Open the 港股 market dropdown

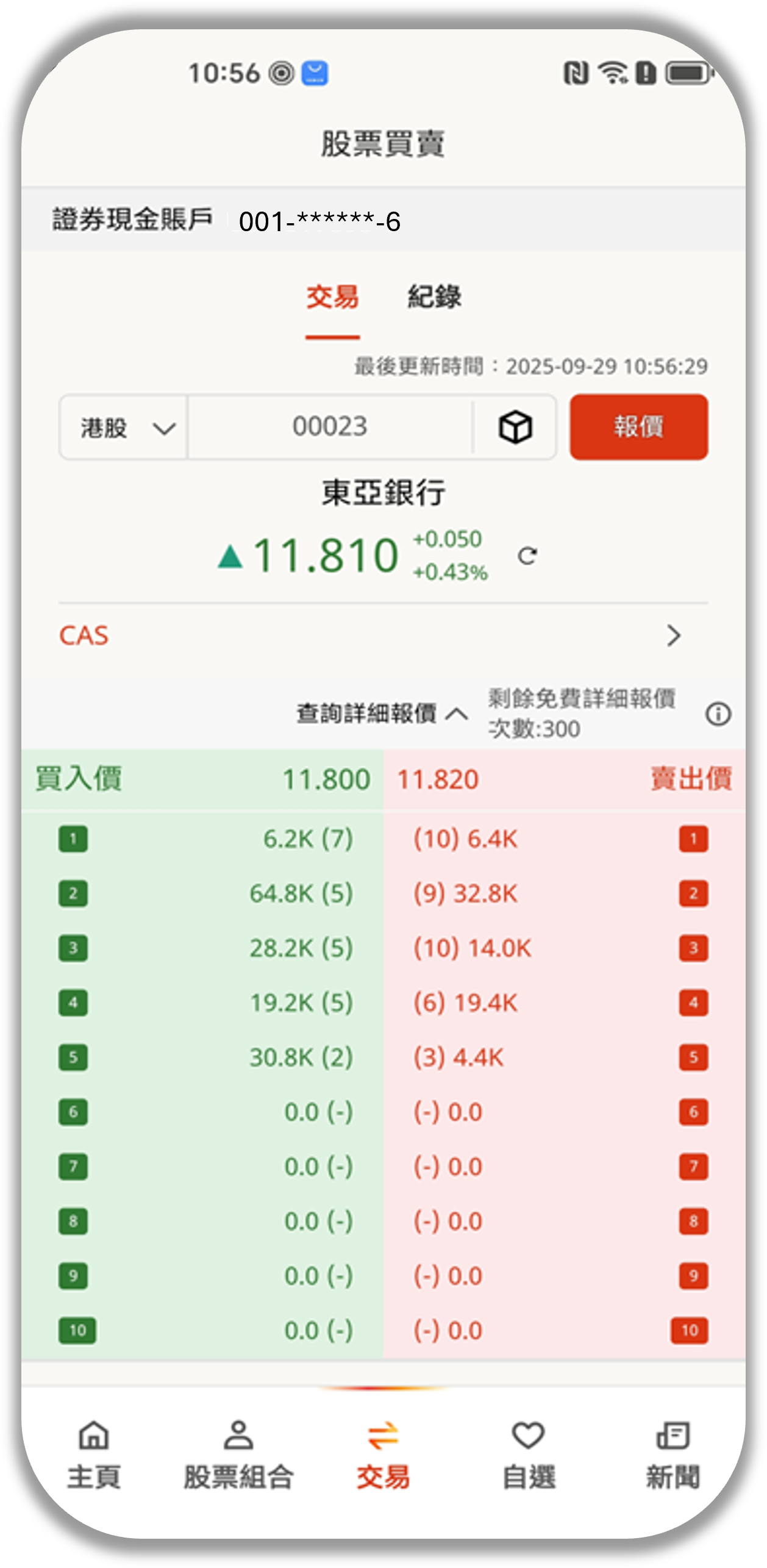coord(124,428)
